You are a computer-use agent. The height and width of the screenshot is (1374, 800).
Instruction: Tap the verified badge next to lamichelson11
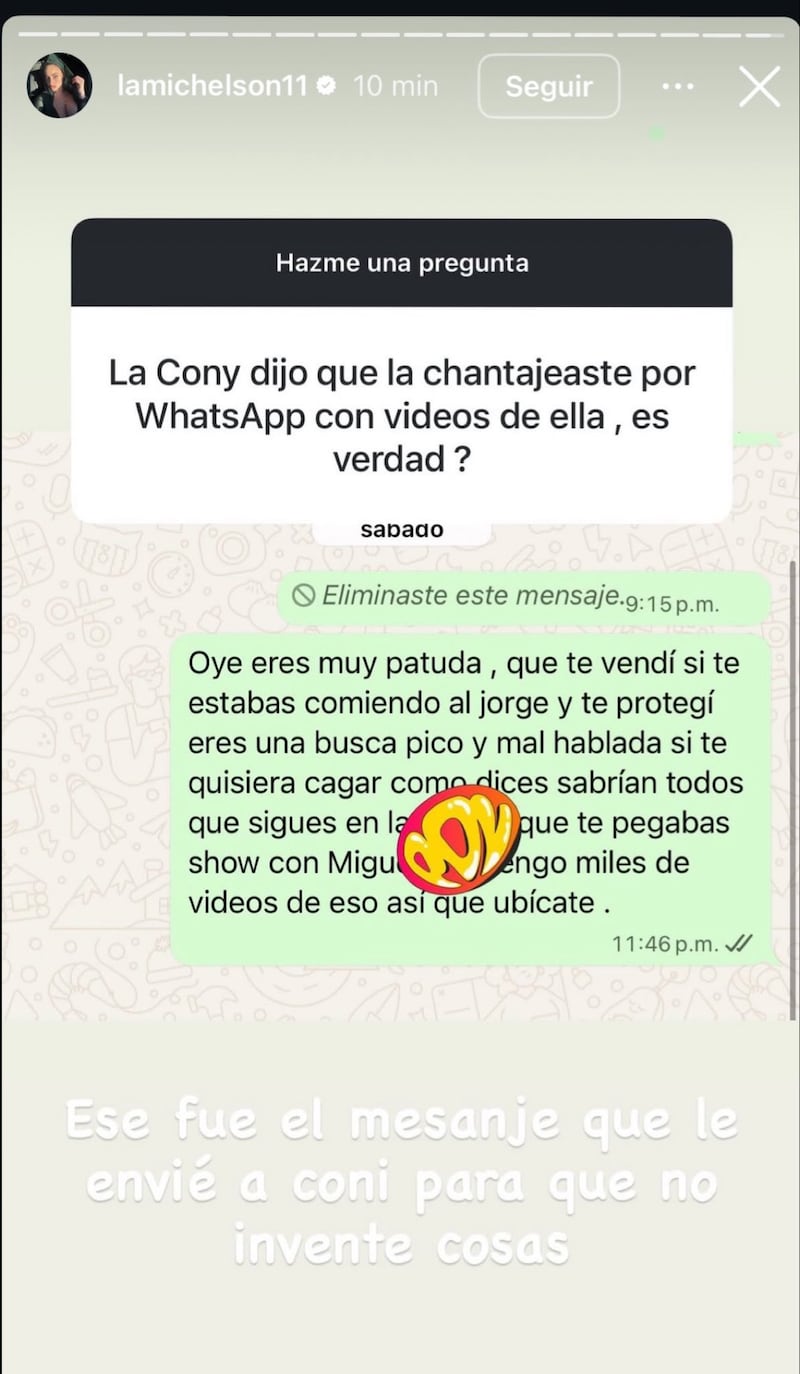(x=325, y=86)
